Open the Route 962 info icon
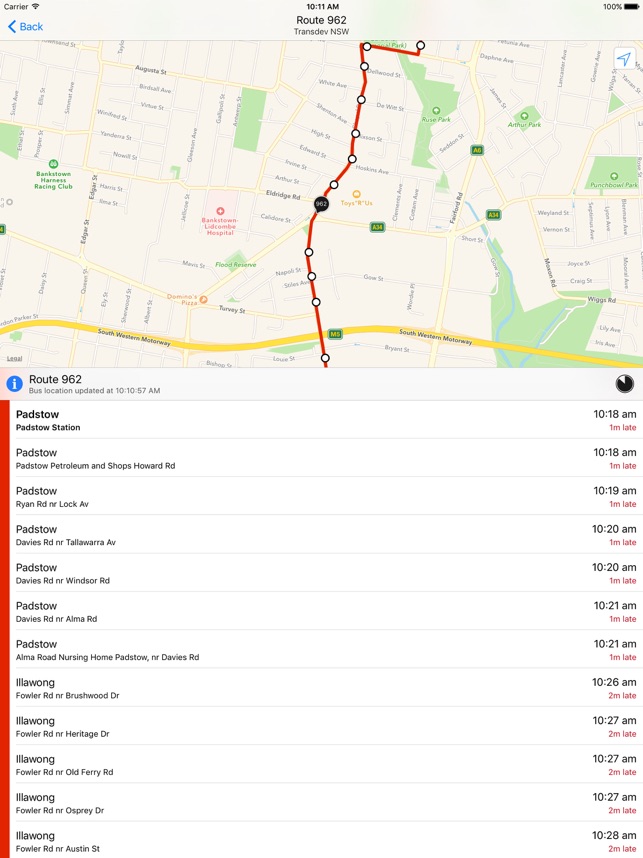 (15, 384)
